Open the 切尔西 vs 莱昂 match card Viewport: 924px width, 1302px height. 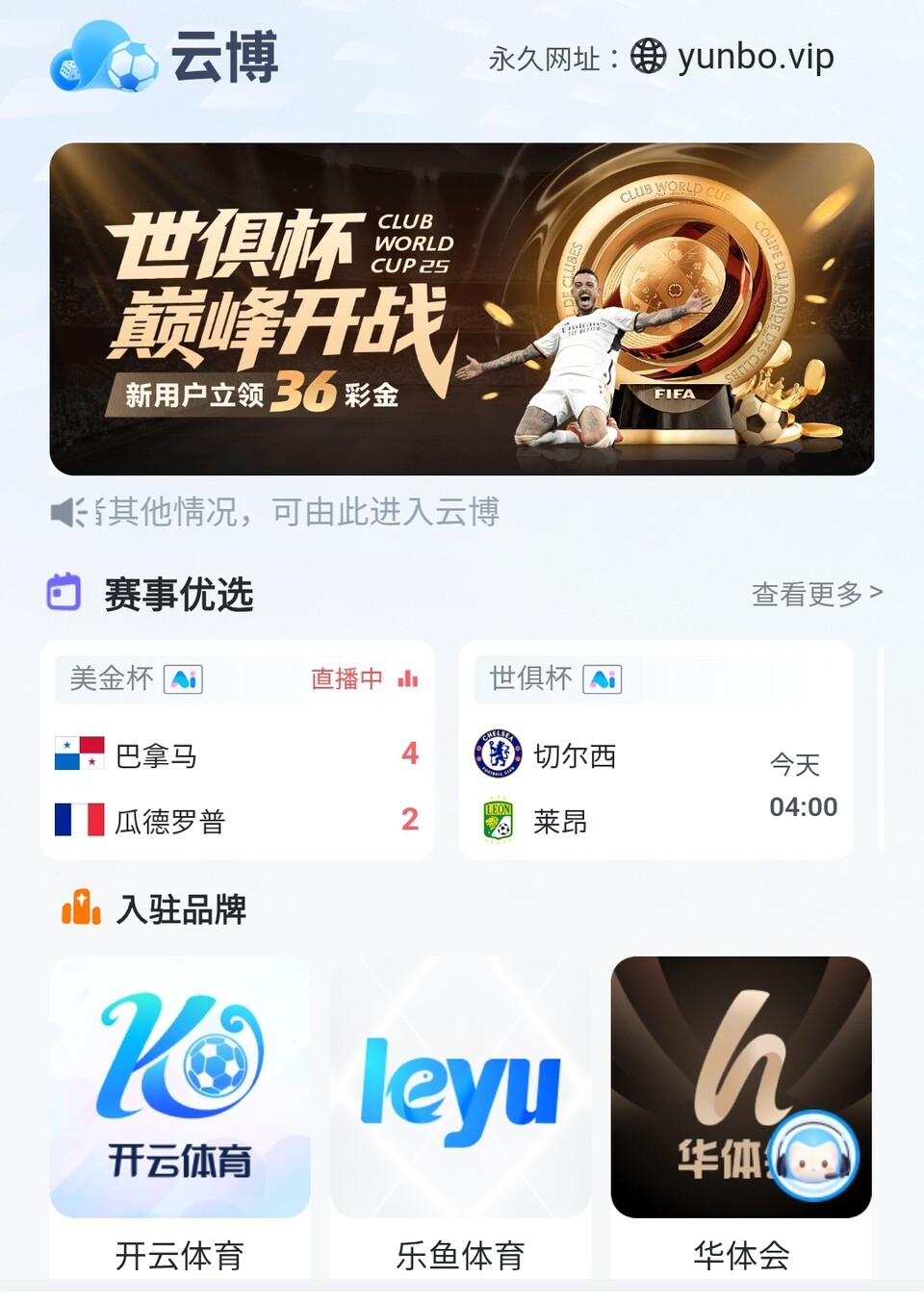point(655,751)
